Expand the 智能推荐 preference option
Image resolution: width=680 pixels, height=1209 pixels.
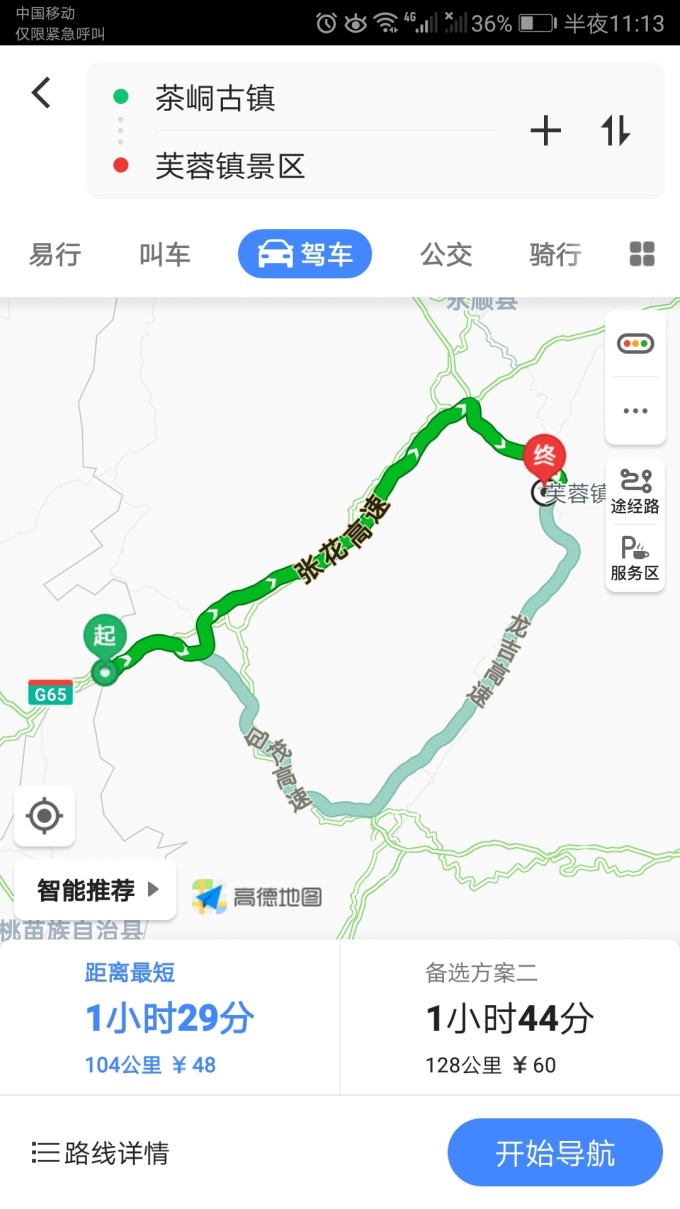coord(96,889)
